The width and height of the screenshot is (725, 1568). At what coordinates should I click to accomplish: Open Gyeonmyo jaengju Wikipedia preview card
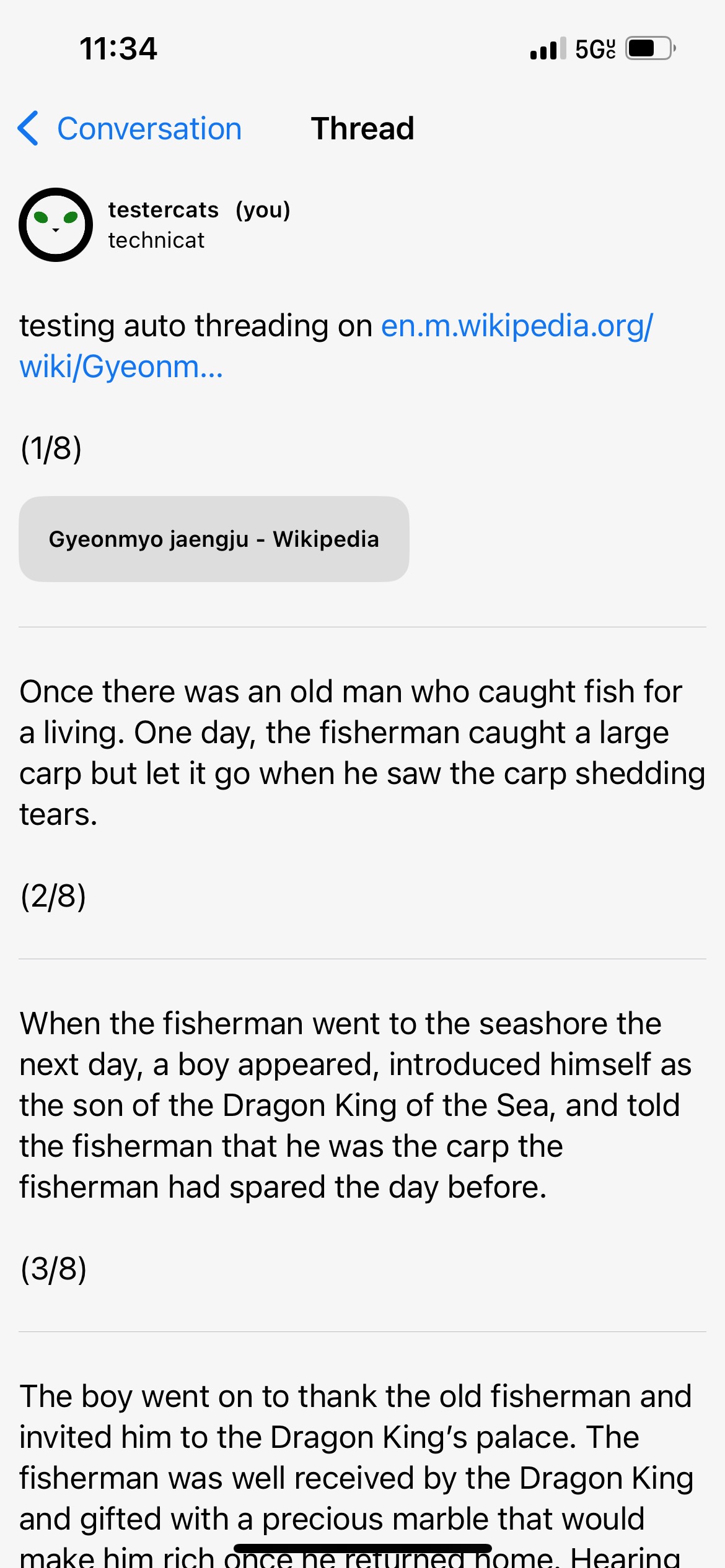tap(214, 539)
